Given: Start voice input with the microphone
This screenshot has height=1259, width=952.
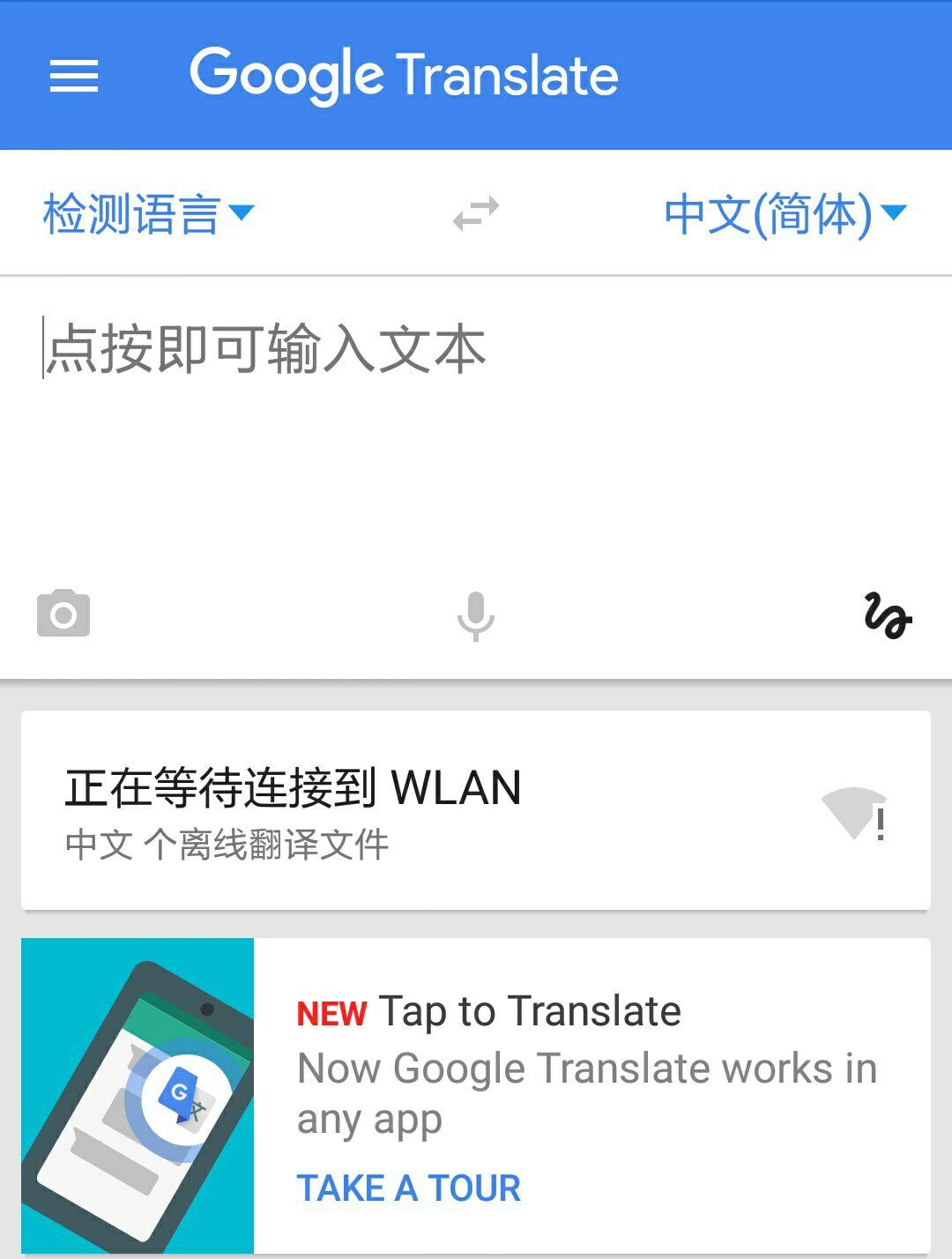Looking at the screenshot, I should point(476,615).
